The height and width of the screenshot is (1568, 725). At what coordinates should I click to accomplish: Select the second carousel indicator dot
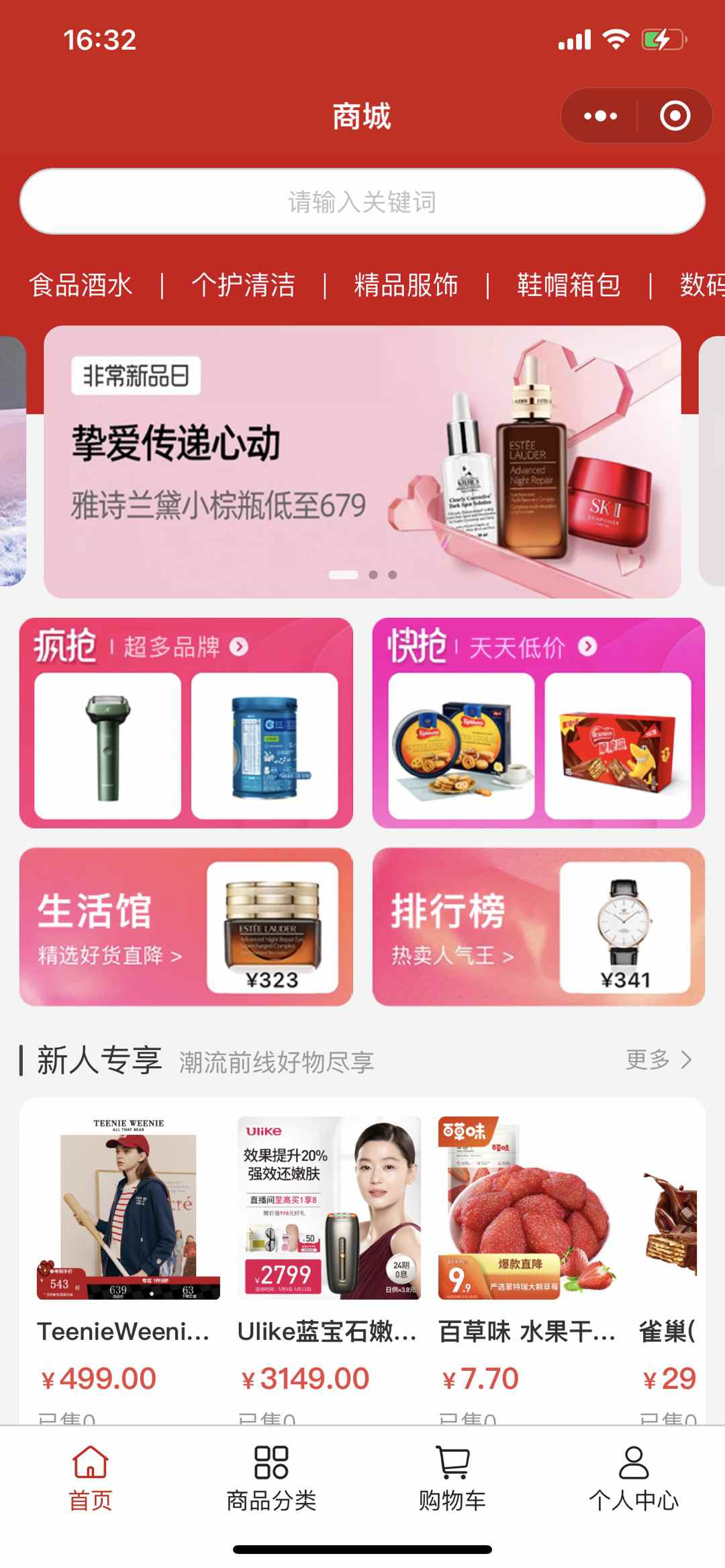[x=375, y=574]
